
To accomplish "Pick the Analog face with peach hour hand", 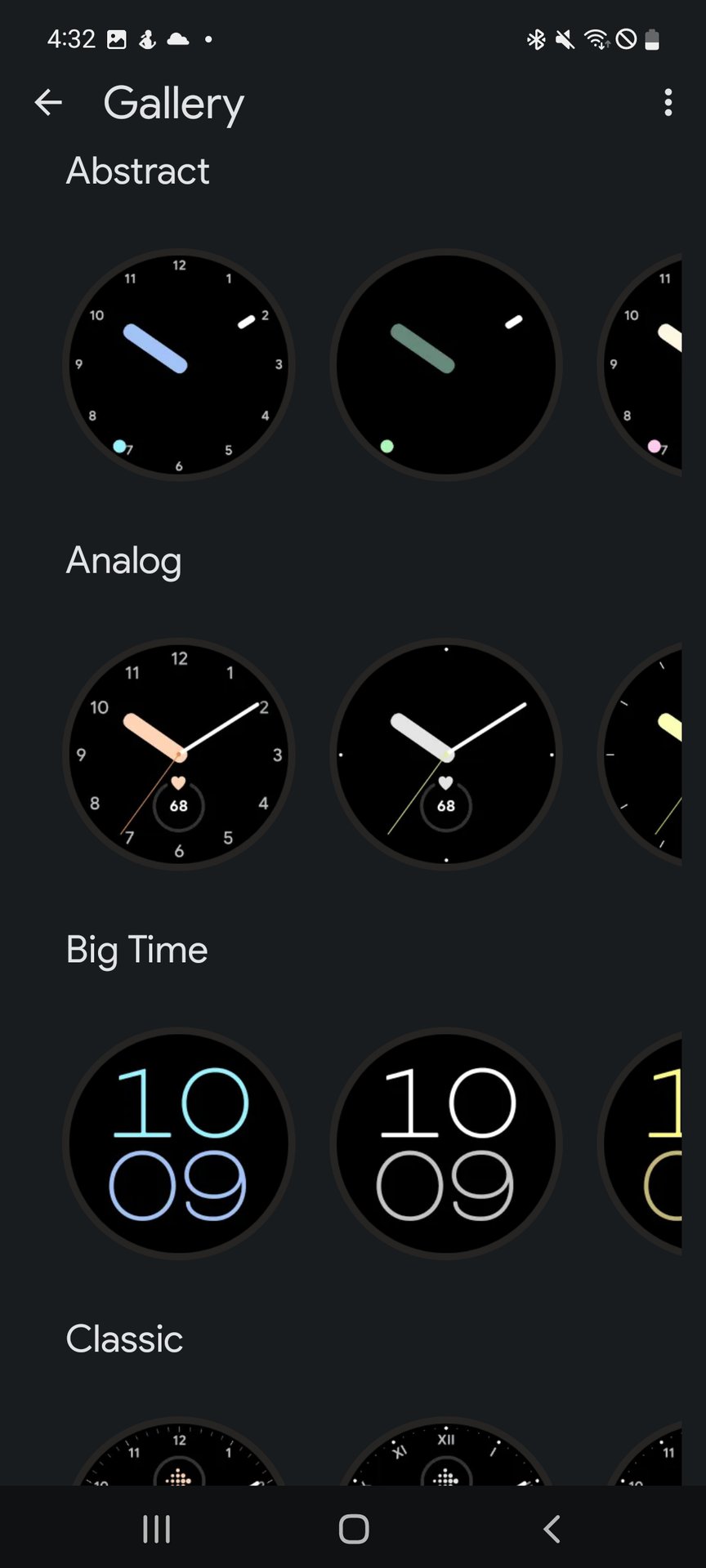I will pos(179,755).
